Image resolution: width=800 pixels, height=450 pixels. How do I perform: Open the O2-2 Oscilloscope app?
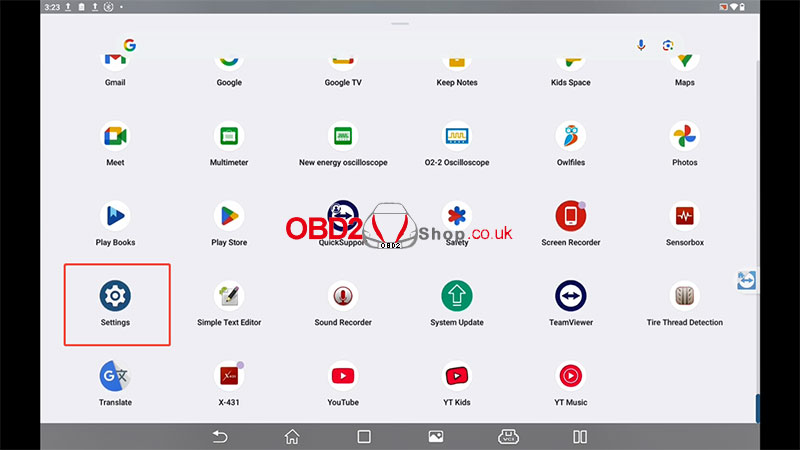pyautogui.click(x=457, y=136)
